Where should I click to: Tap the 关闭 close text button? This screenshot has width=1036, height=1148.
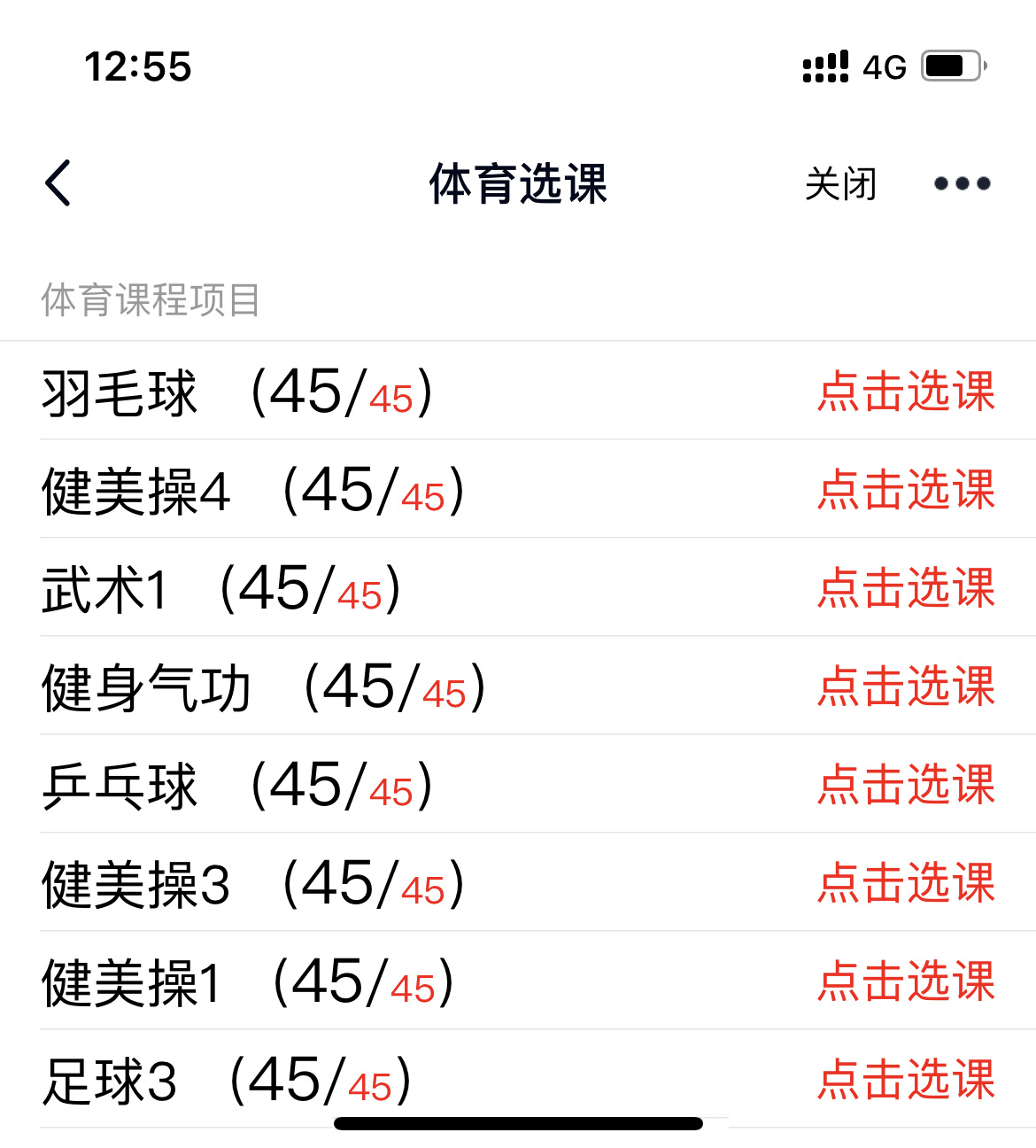pyautogui.click(x=839, y=184)
